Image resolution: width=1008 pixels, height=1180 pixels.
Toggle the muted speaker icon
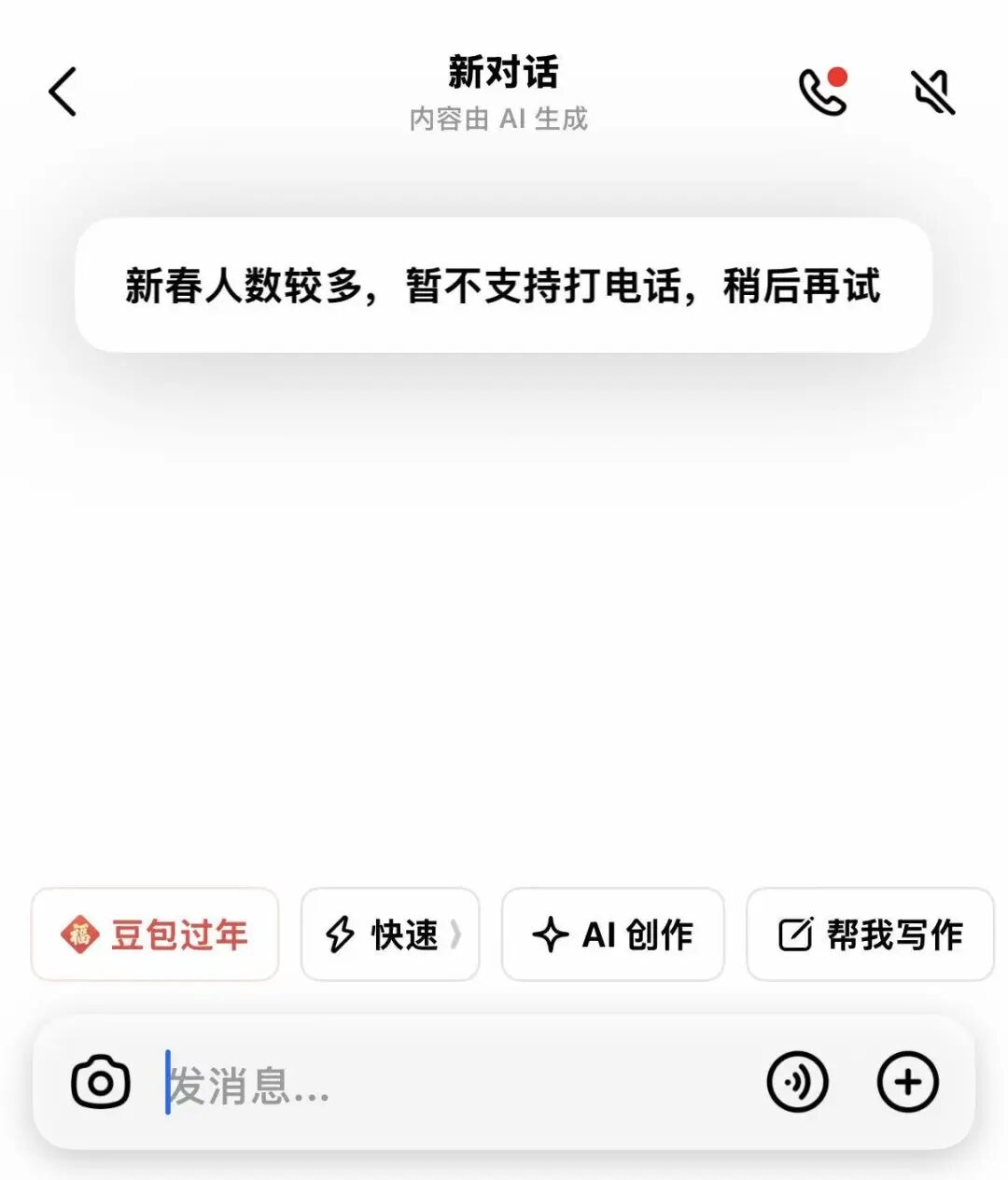coord(932,92)
